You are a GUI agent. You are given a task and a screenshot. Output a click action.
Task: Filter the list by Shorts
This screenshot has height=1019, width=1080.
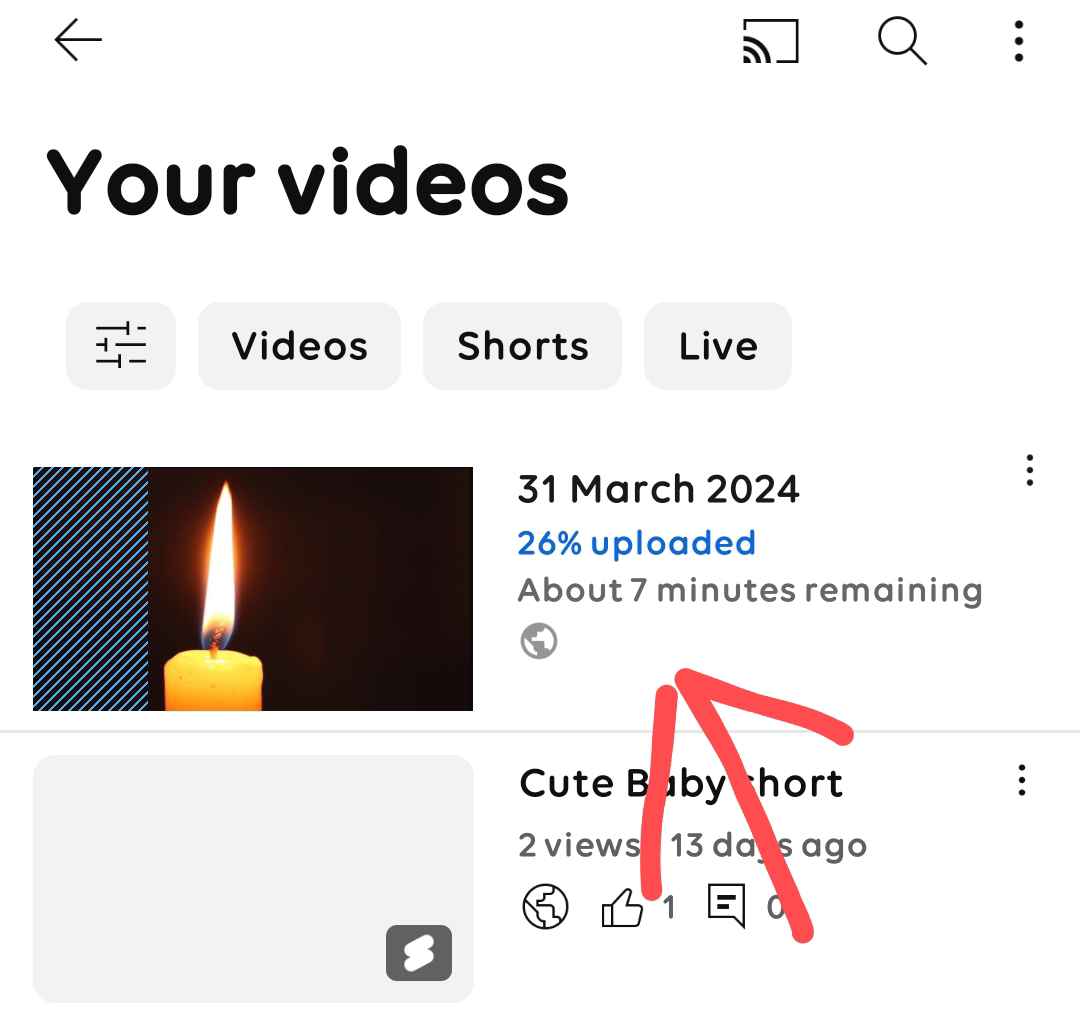coord(522,346)
